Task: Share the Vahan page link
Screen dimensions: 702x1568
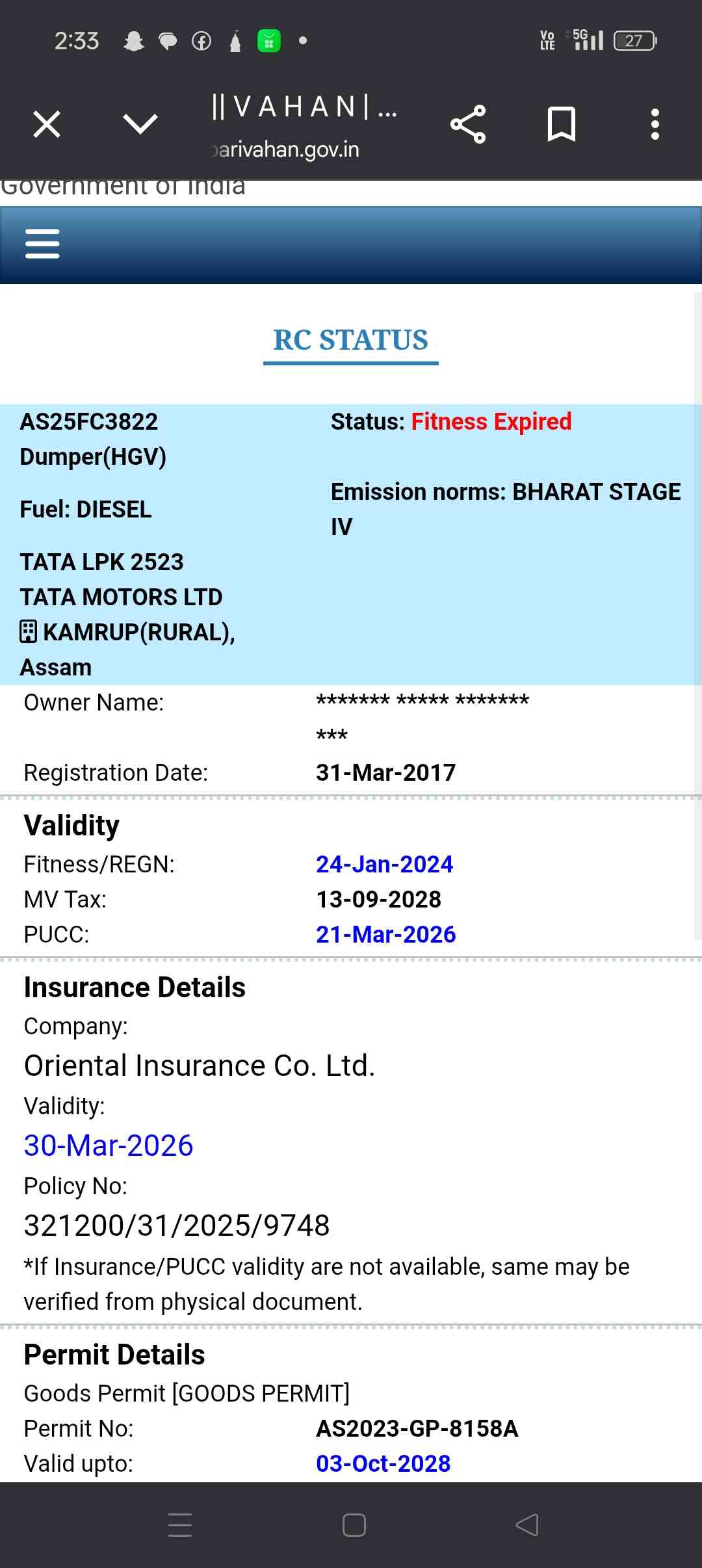Action: pyautogui.click(x=468, y=124)
